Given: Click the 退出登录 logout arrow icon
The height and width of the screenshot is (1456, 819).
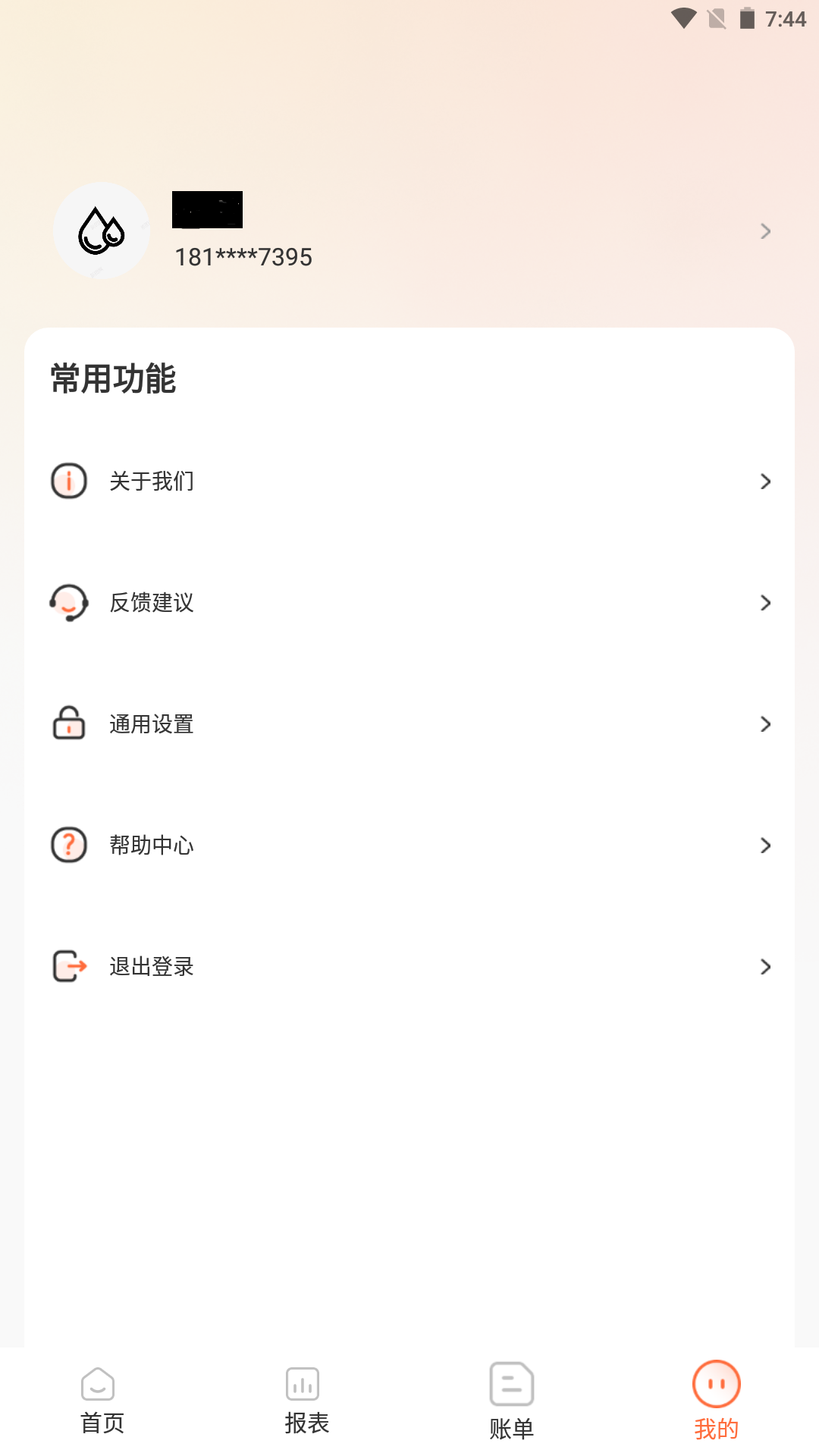Looking at the screenshot, I should click(x=68, y=966).
